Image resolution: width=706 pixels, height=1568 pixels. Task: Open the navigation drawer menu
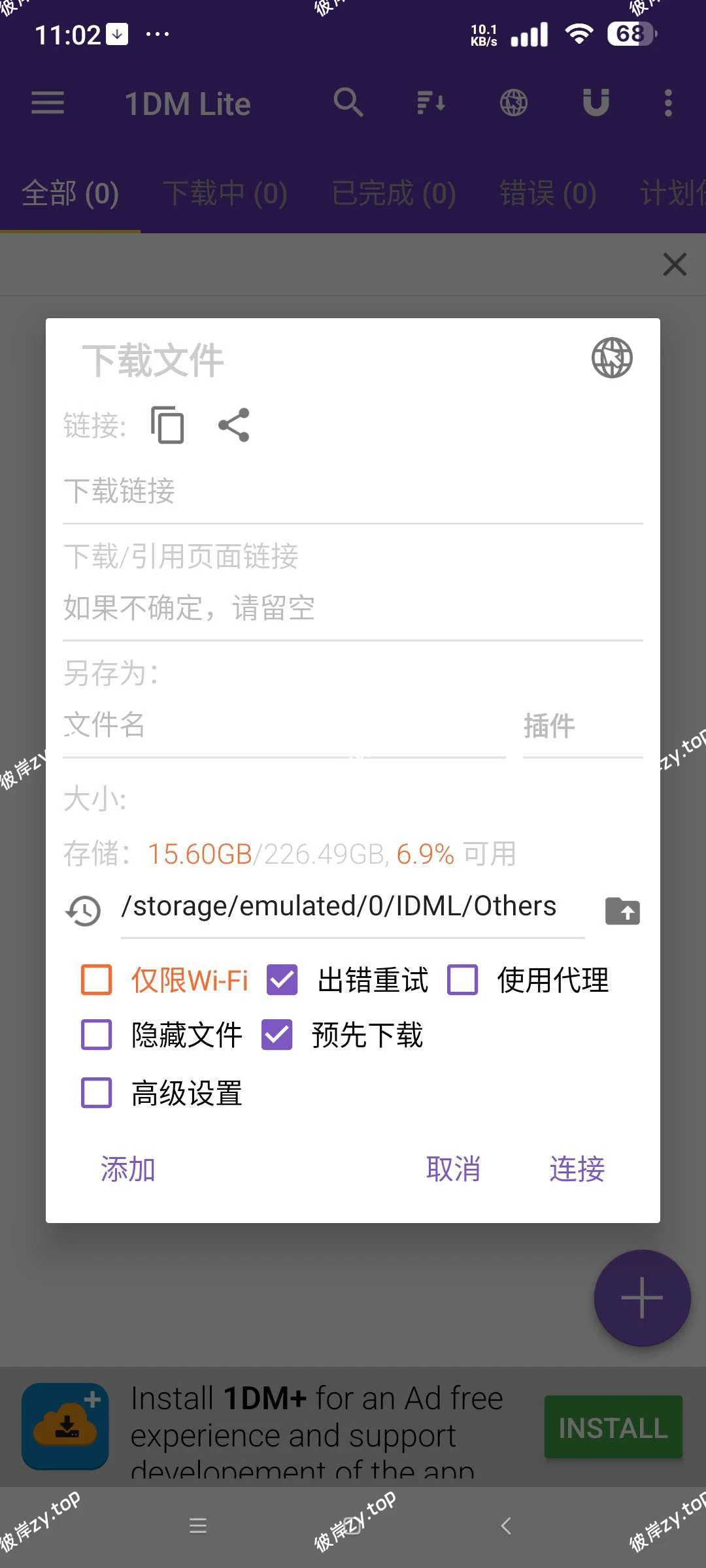click(x=47, y=103)
